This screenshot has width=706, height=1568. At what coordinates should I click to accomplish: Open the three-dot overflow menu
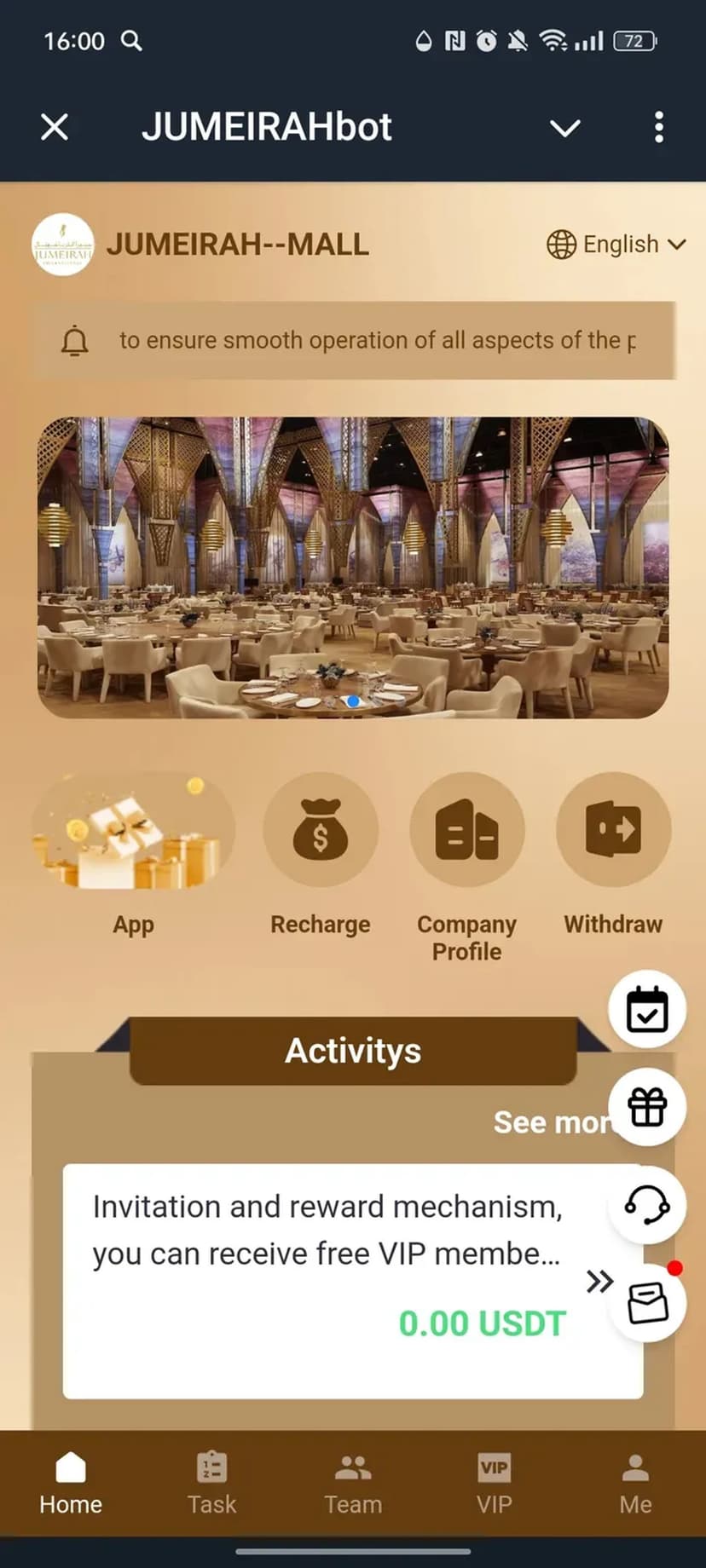[x=658, y=128]
